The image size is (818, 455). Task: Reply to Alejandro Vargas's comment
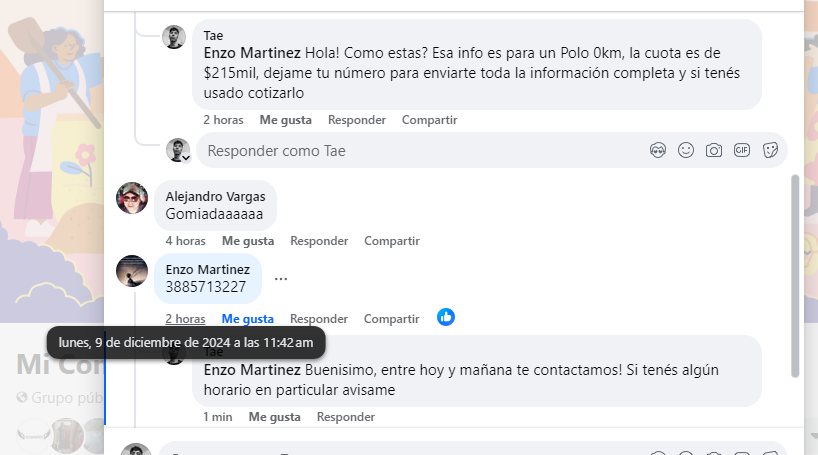(x=319, y=241)
